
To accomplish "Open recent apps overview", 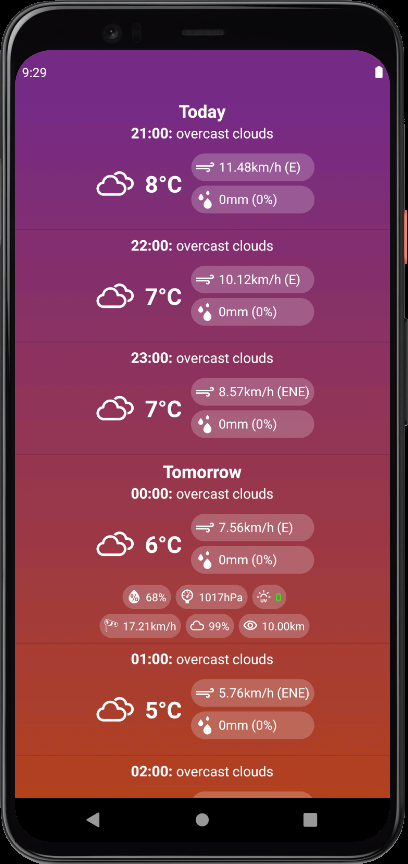I will point(310,819).
